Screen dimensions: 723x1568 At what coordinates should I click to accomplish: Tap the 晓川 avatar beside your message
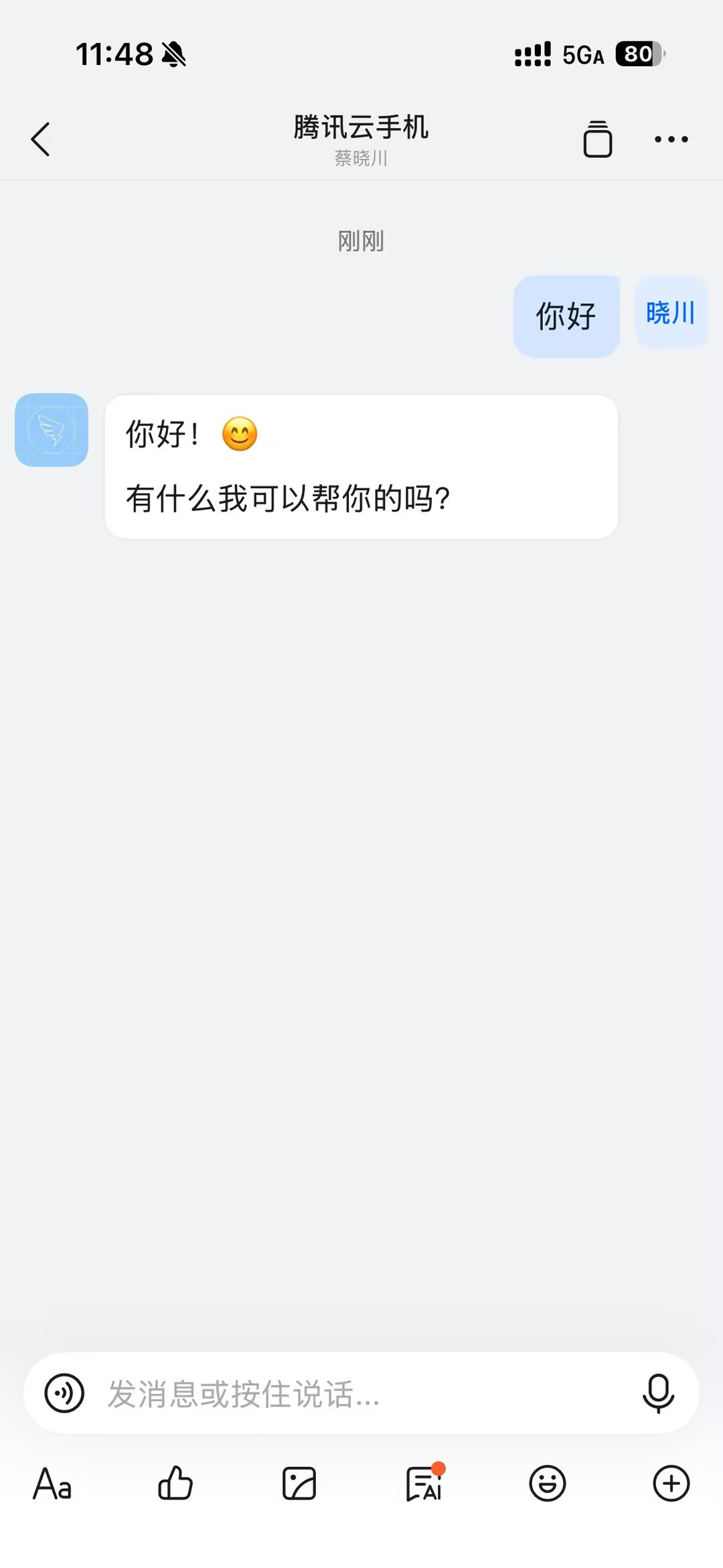pyautogui.click(x=671, y=313)
